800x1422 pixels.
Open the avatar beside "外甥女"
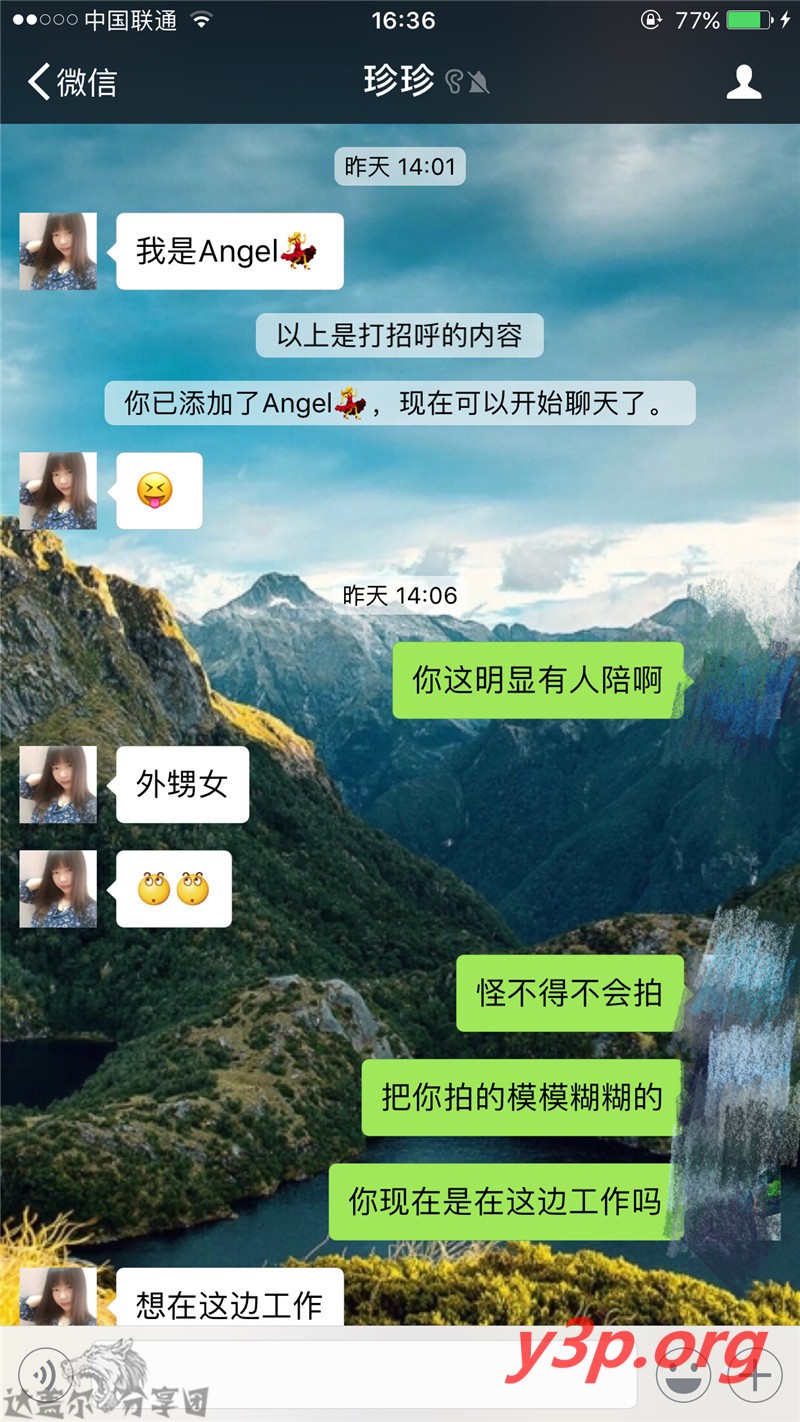pos(58,784)
